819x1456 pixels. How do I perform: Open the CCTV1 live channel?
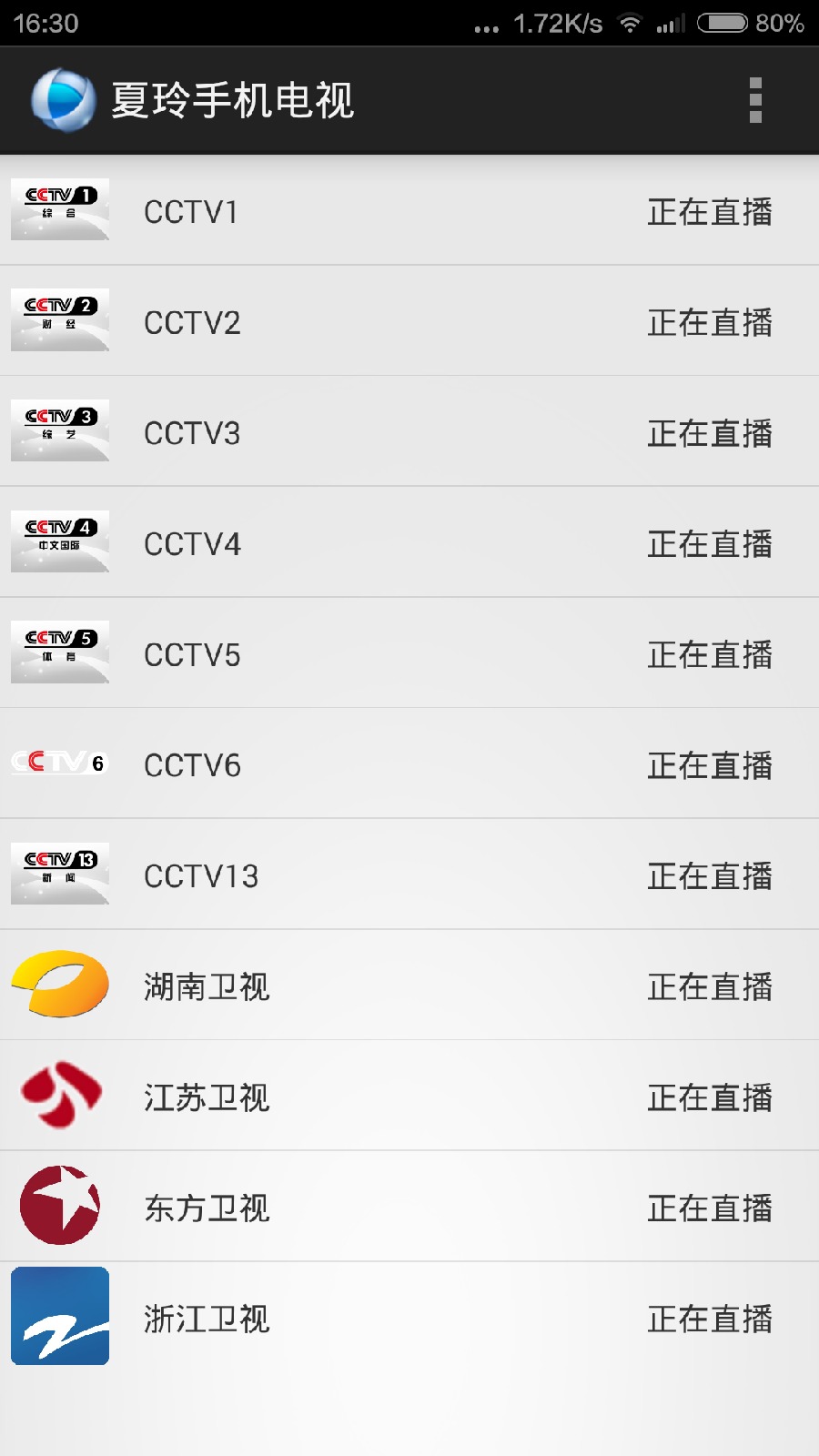[409, 211]
